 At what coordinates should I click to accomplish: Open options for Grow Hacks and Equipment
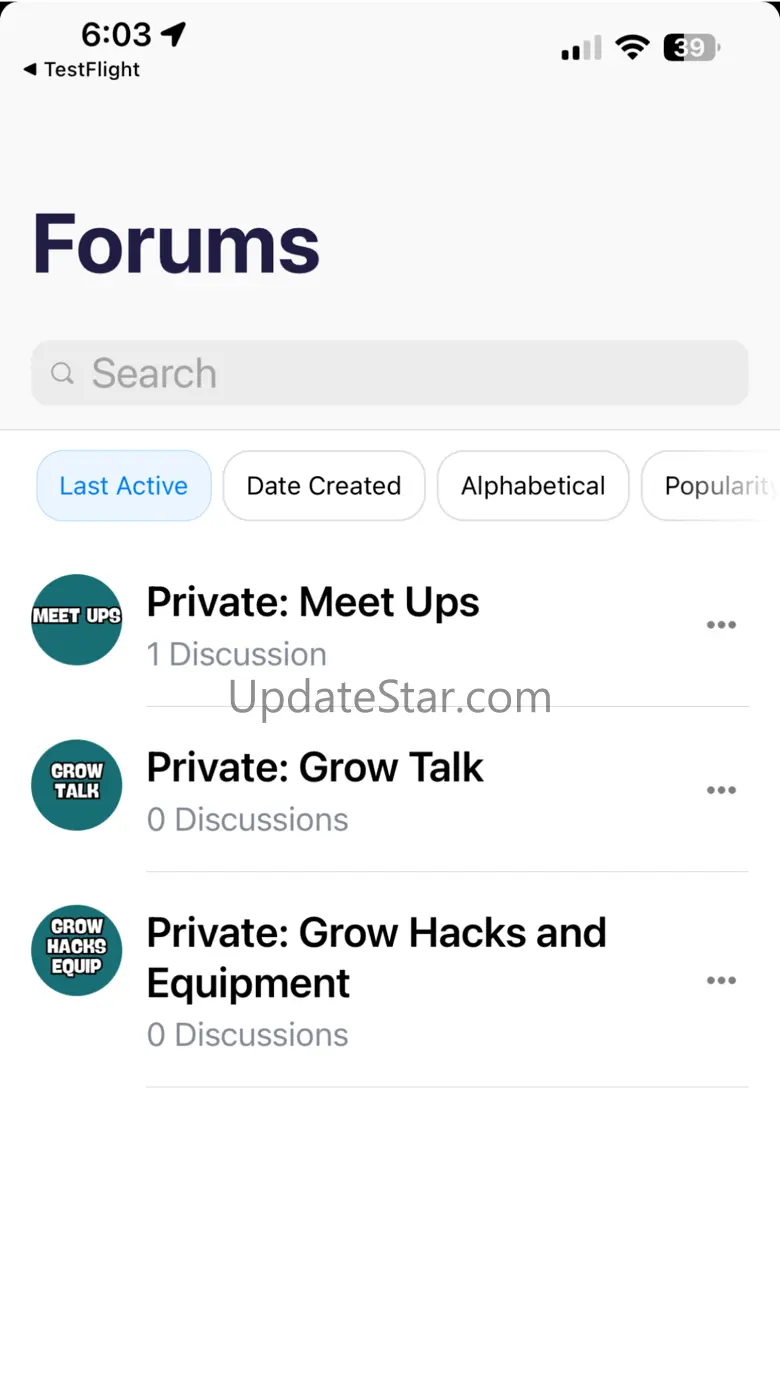[721, 980]
